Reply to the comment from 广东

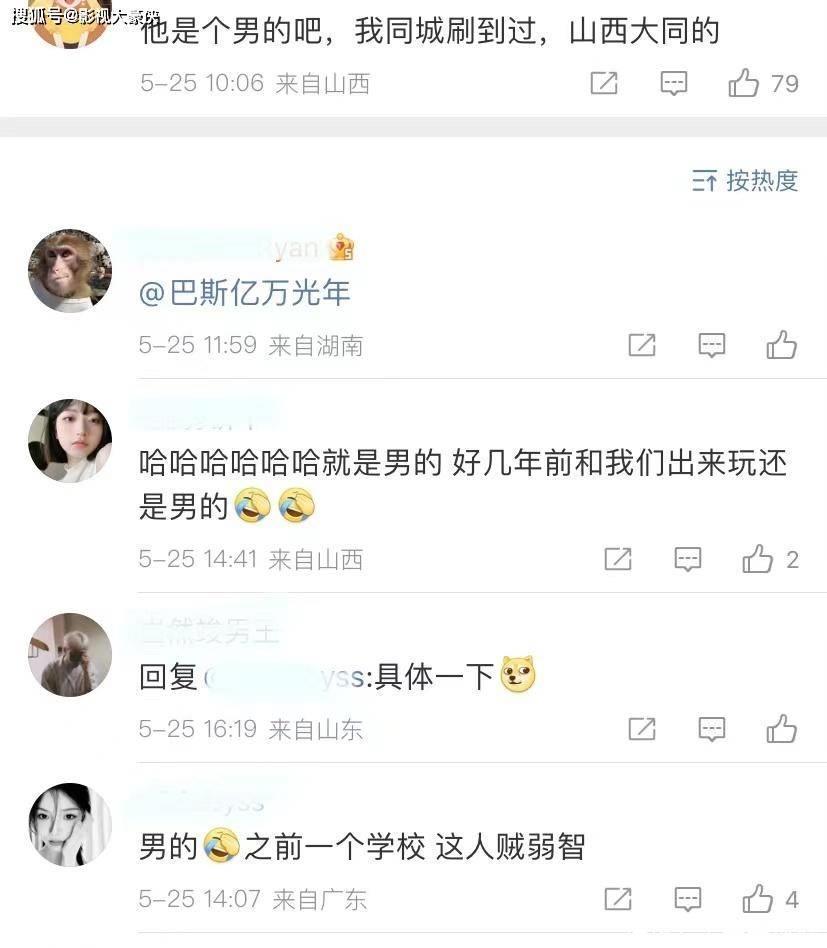[688, 899]
